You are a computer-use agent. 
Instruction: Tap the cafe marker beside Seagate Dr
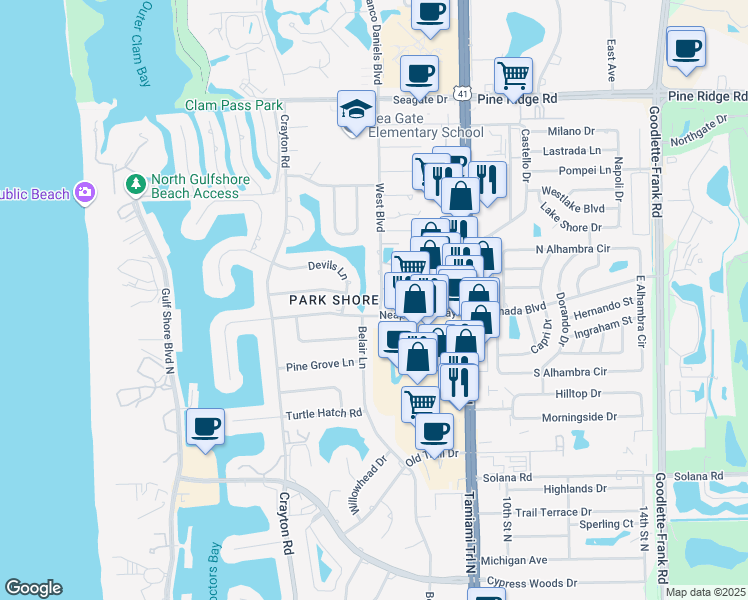coord(419,73)
